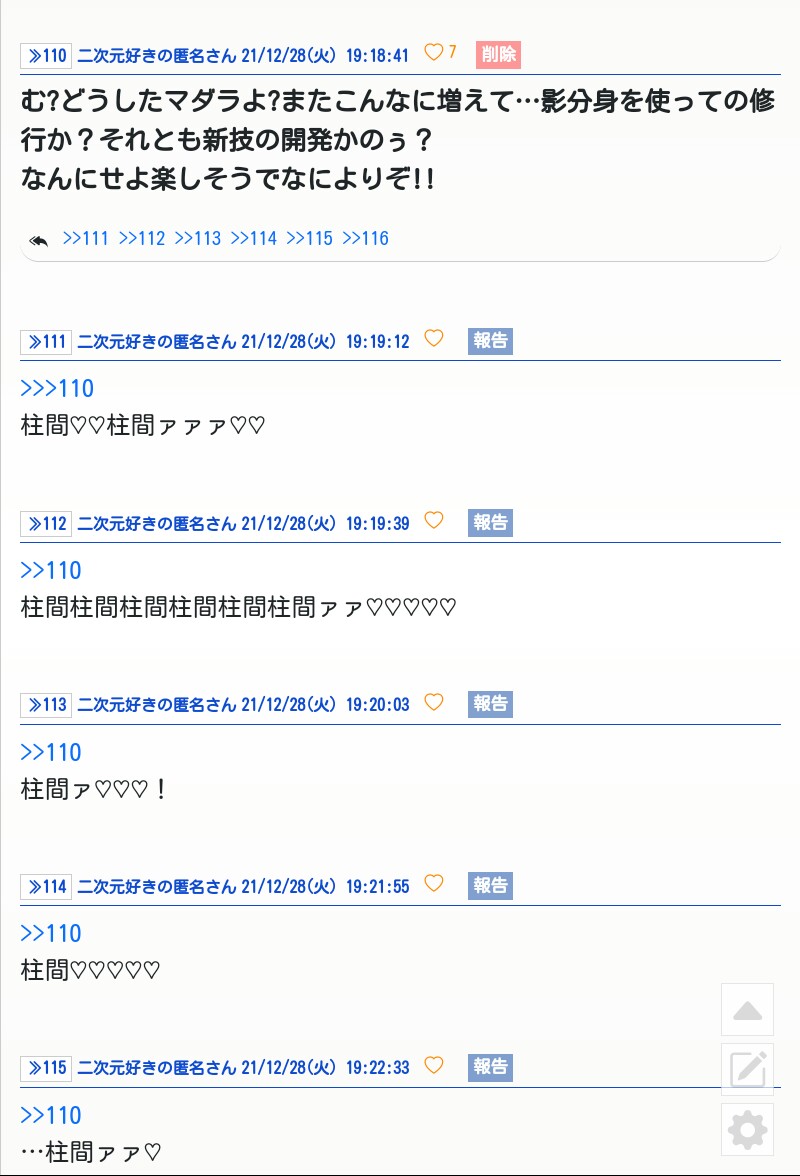The height and width of the screenshot is (1176, 800).
Task: Like post 110 with the heart
Action: 434,53
